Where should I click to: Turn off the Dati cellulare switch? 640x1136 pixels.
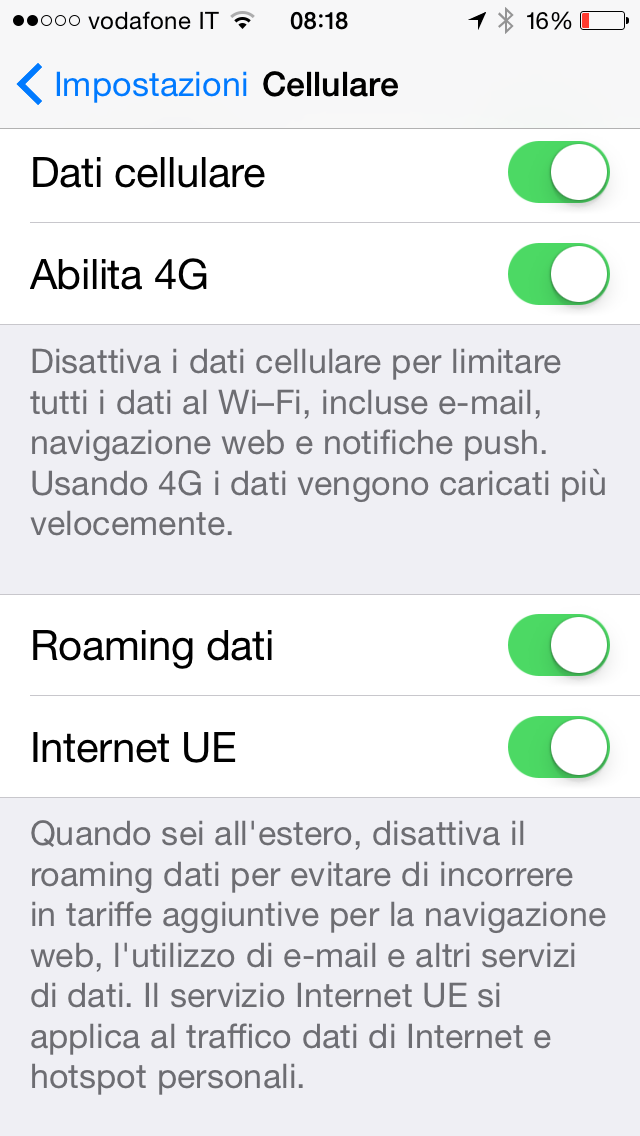[558, 173]
